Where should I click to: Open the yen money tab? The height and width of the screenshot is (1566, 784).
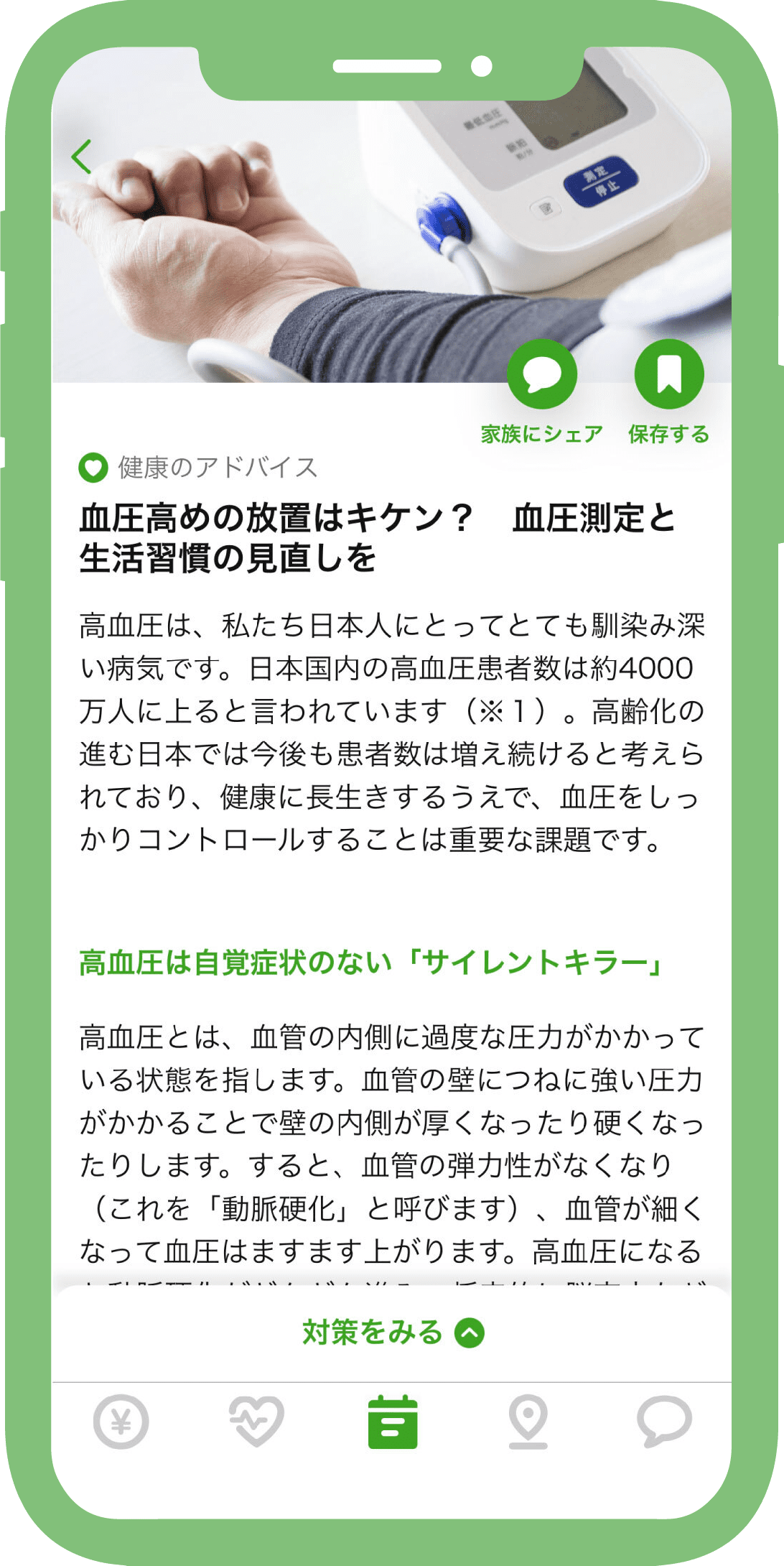pos(121,1422)
